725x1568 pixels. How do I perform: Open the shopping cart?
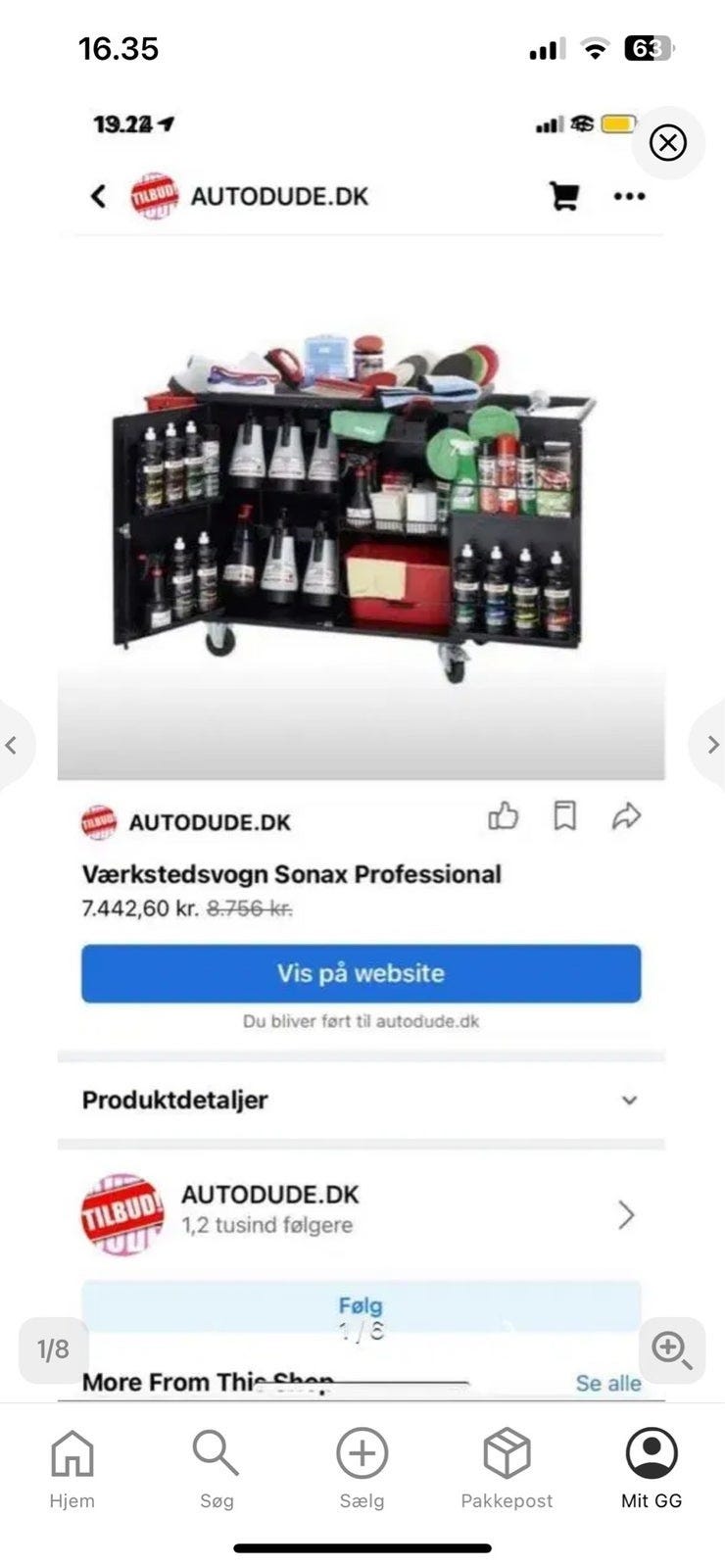tap(564, 196)
